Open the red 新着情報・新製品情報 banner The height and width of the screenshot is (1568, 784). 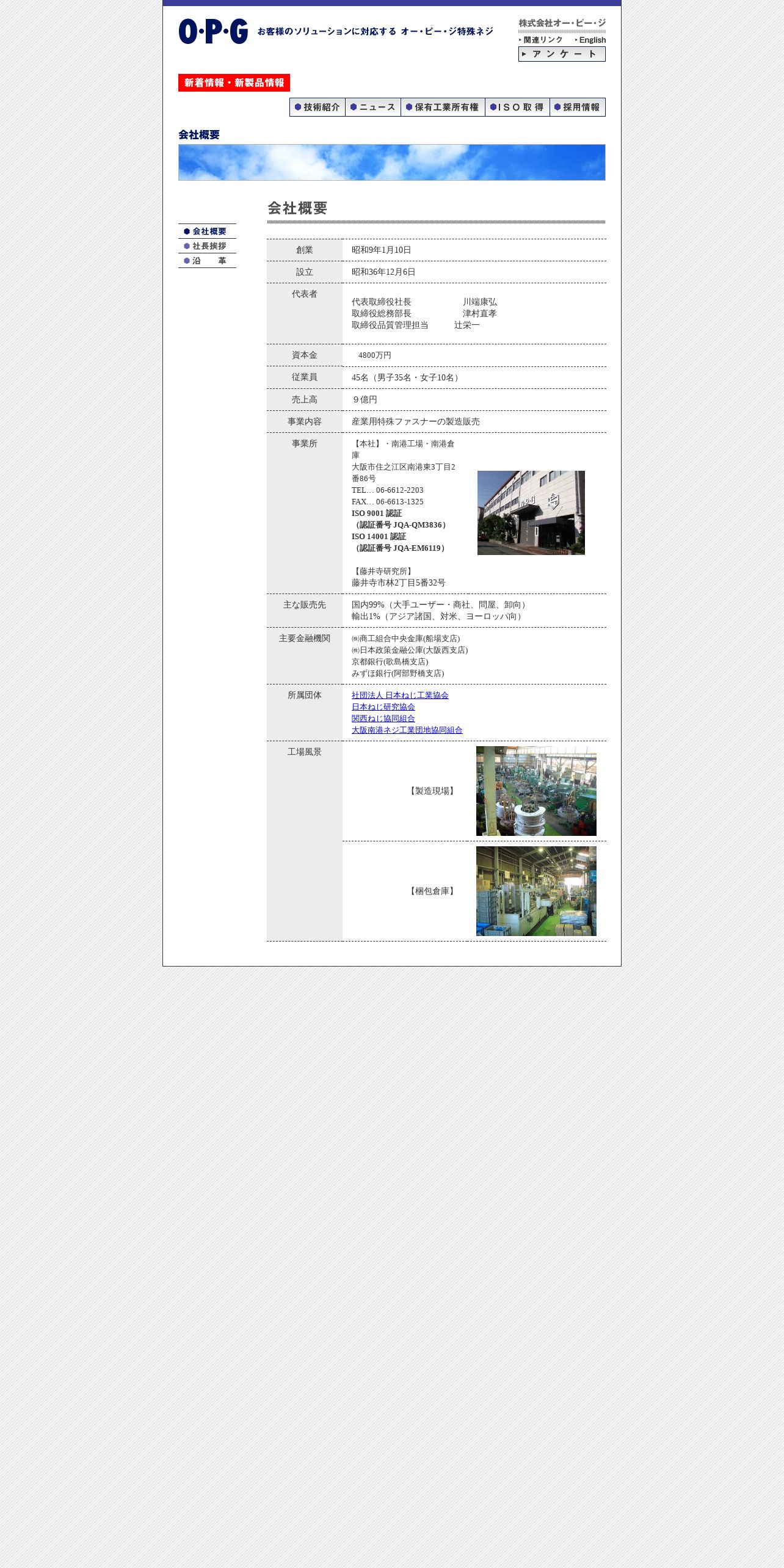pos(234,83)
